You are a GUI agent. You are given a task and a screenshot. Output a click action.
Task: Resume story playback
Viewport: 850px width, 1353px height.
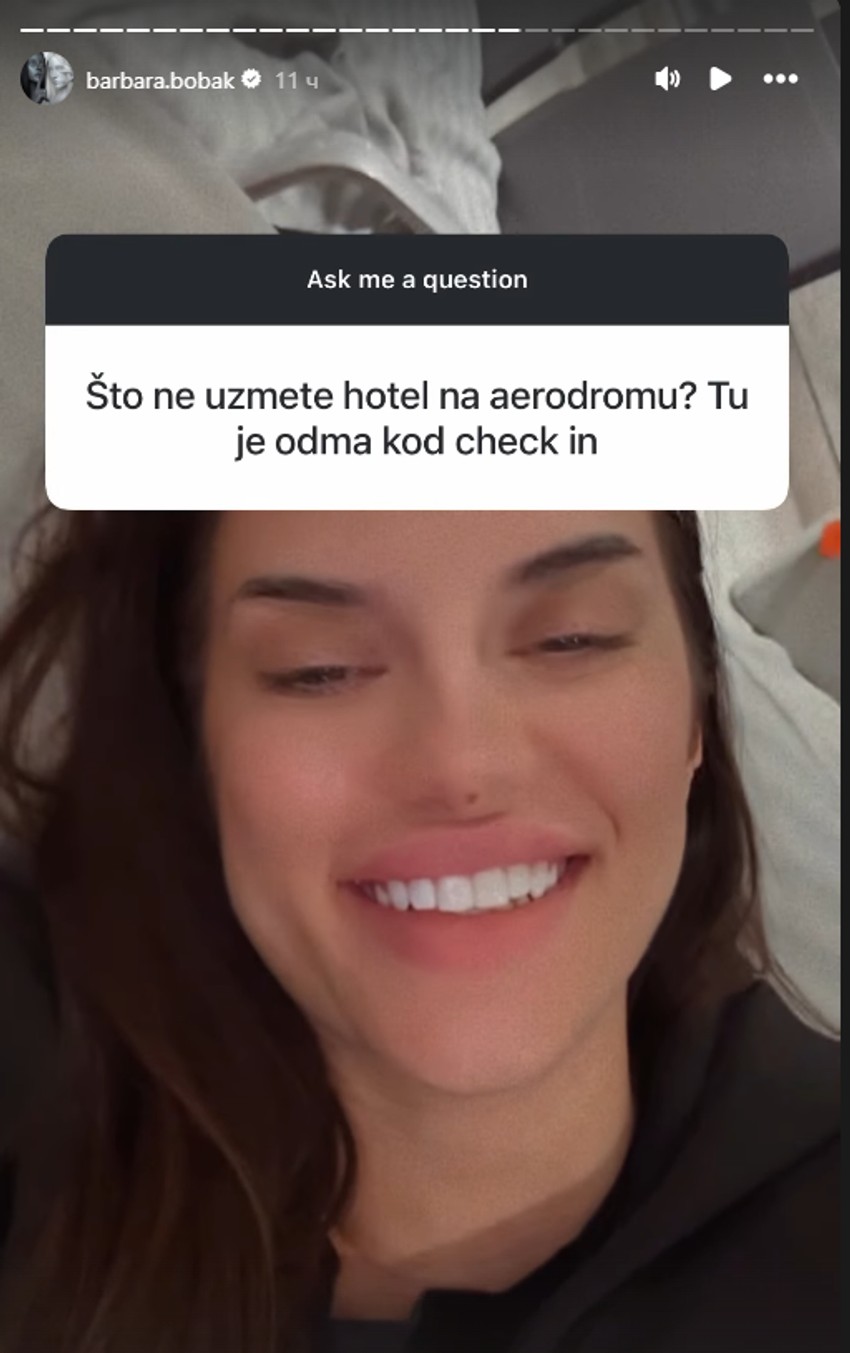tap(720, 78)
